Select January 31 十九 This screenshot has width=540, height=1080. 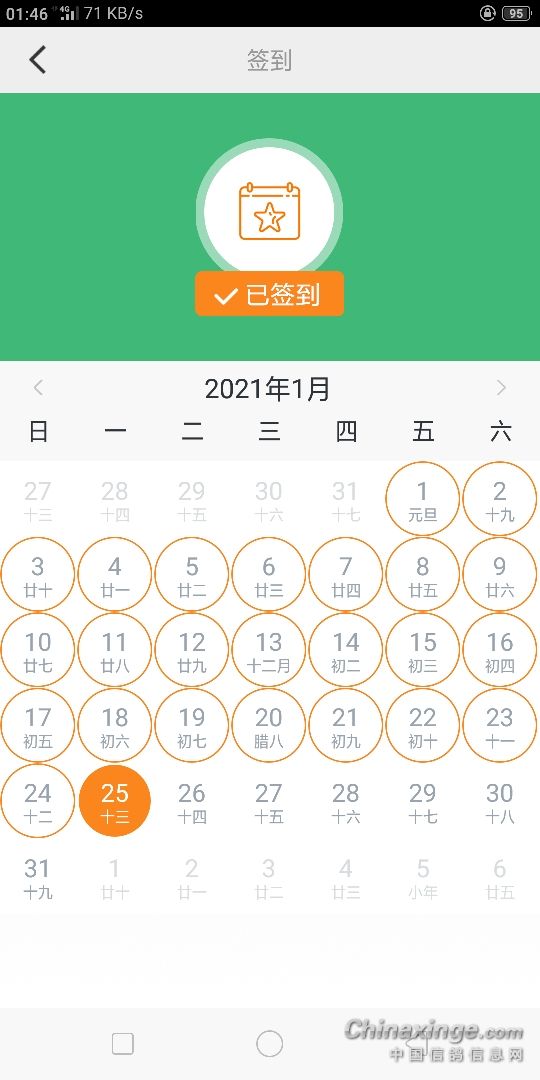coord(38,877)
